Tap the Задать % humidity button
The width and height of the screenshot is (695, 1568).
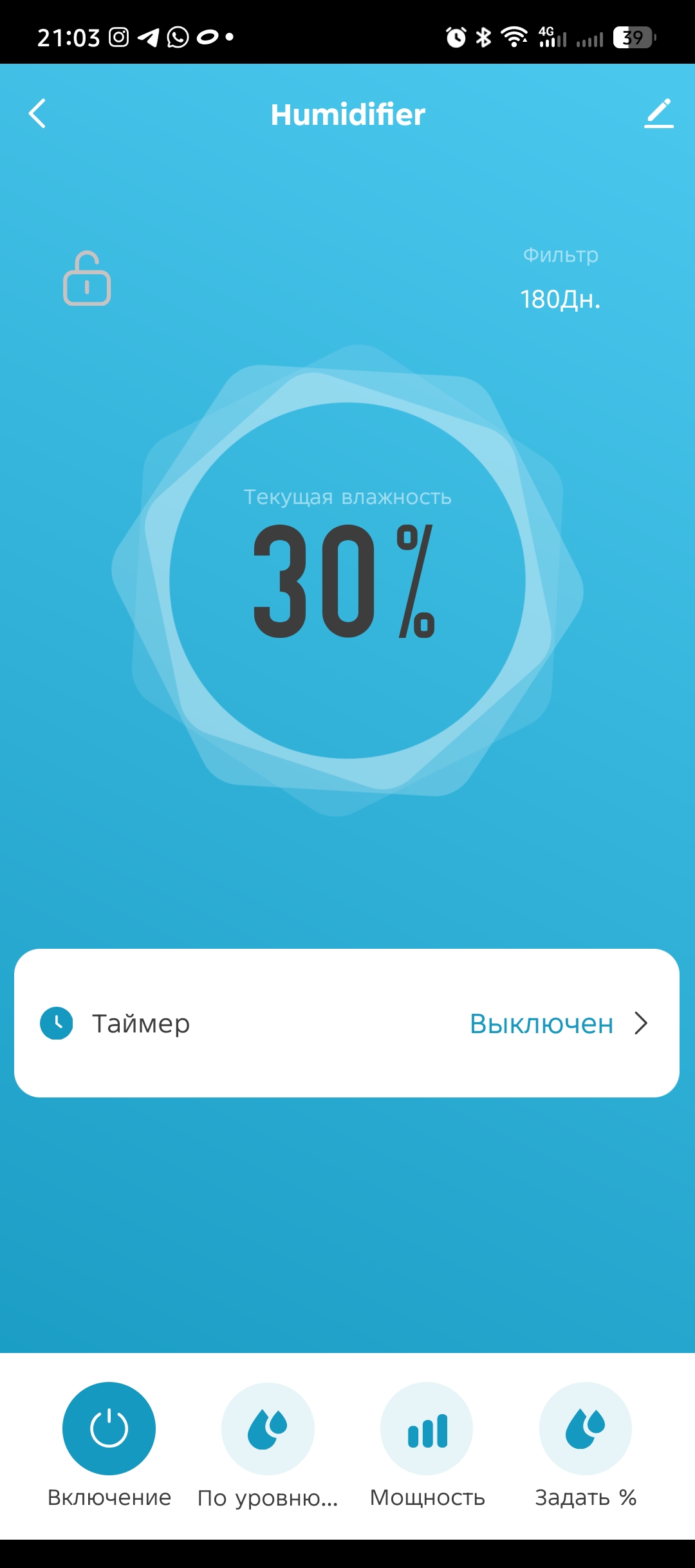click(585, 1428)
